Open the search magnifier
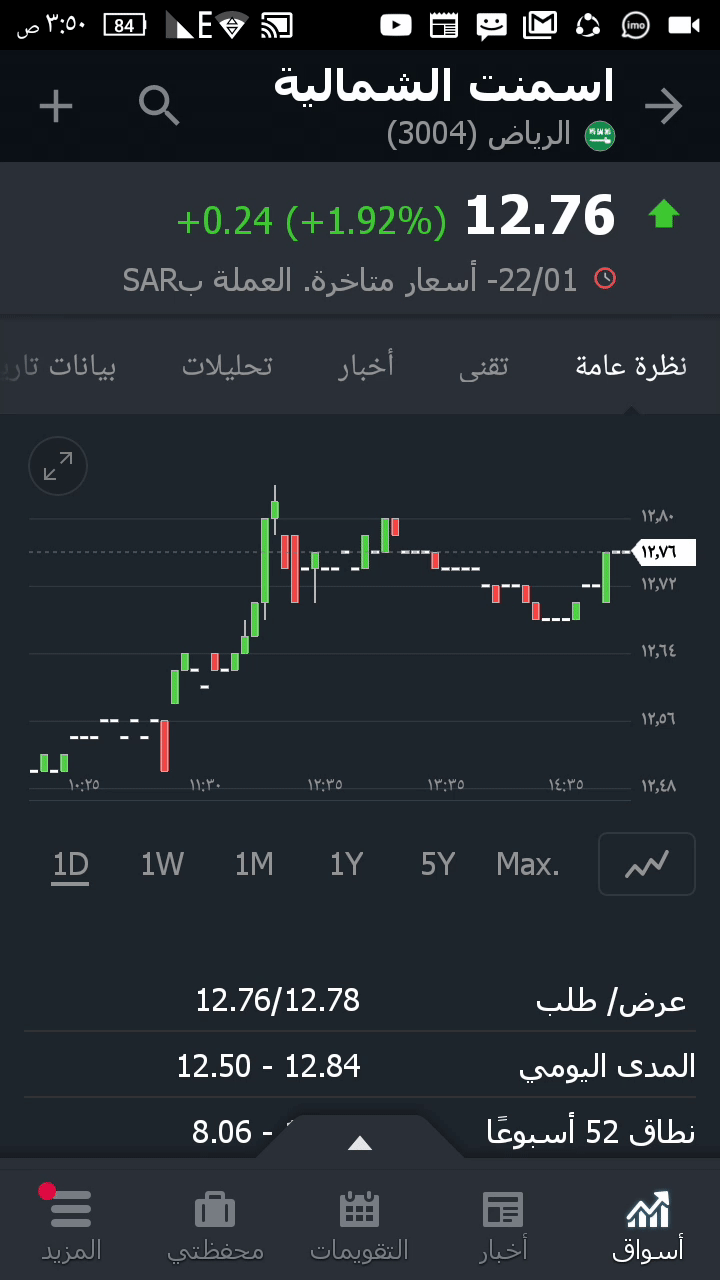 pyautogui.click(x=159, y=106)
